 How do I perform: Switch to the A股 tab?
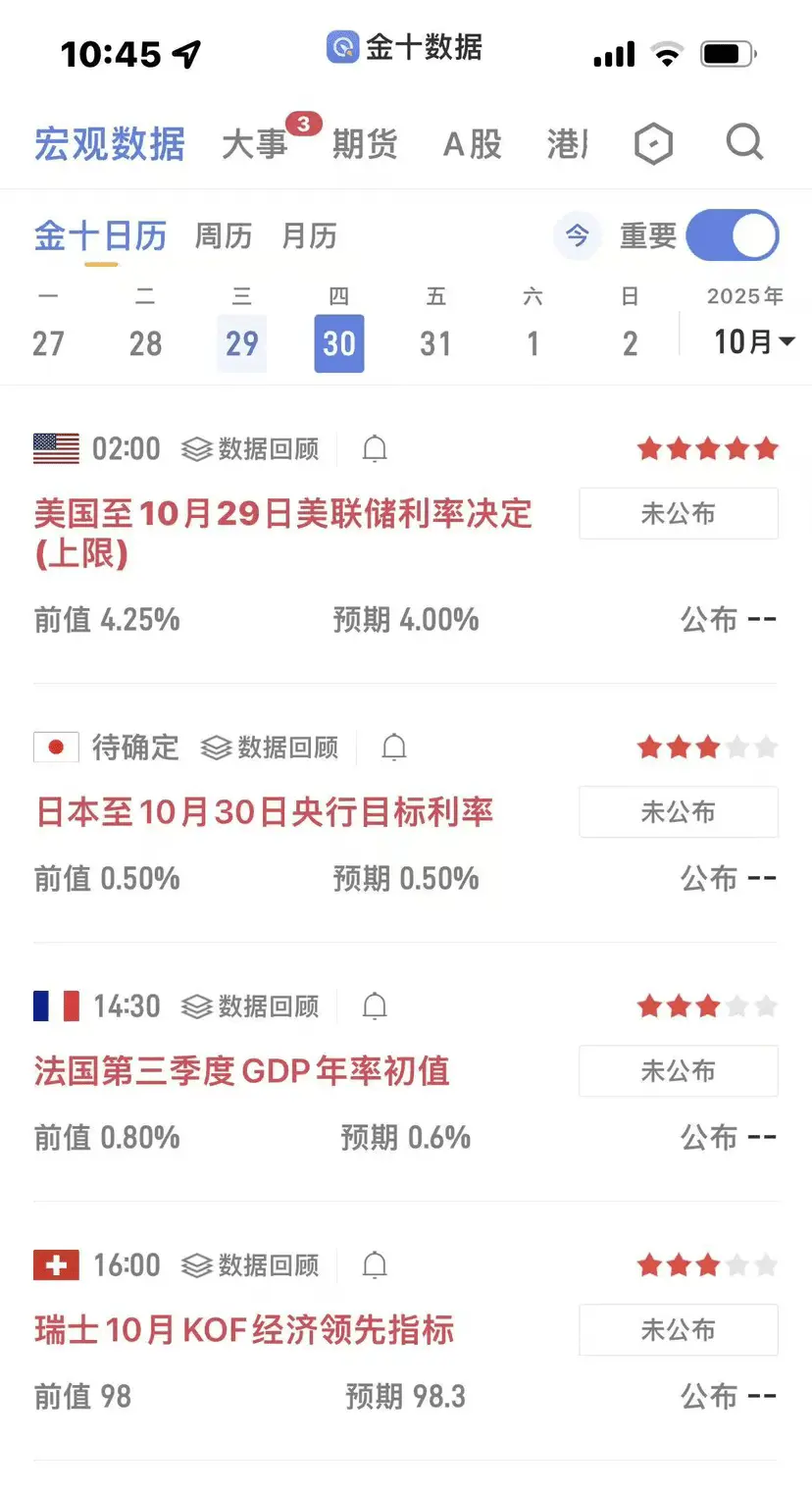coord(473,144)
